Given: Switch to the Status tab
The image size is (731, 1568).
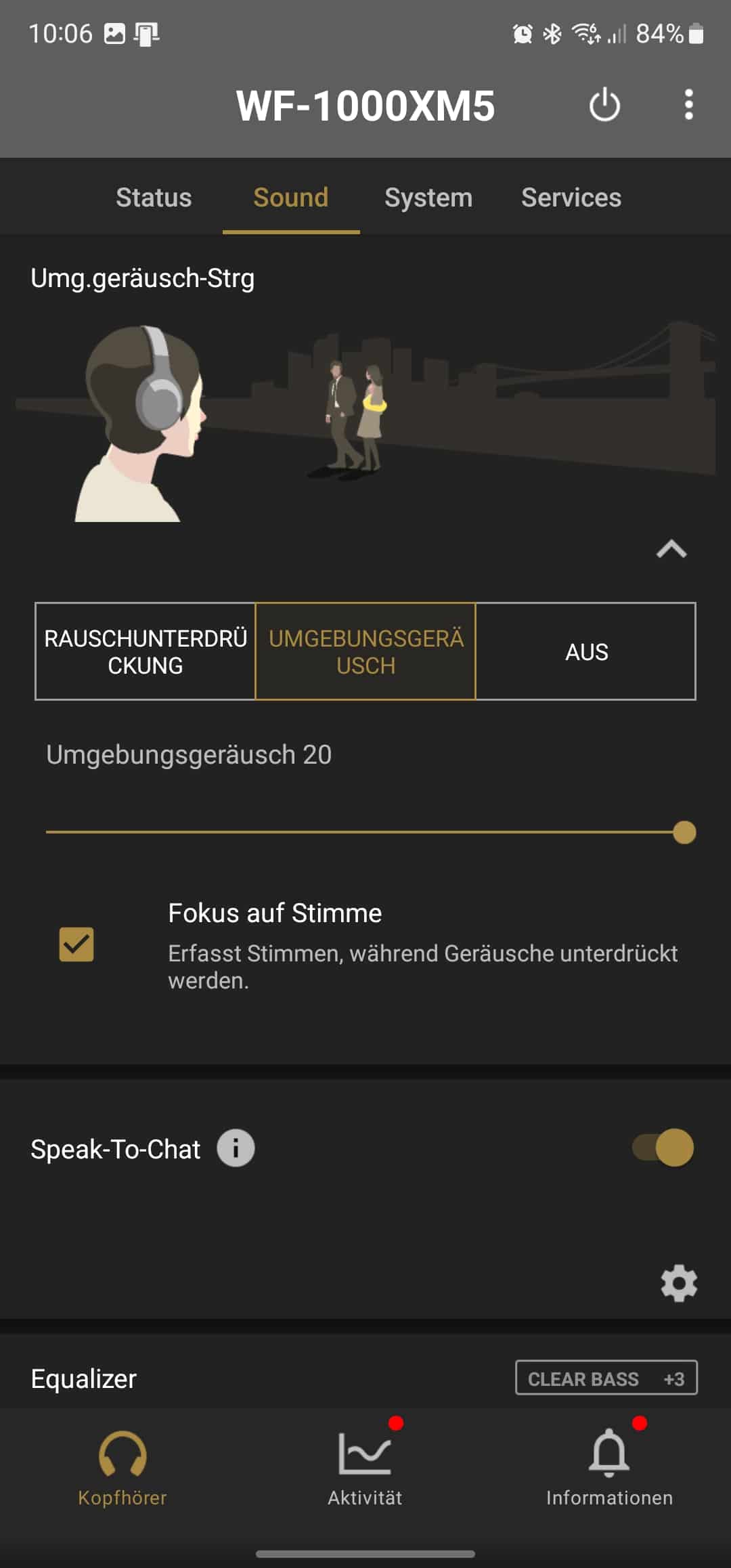Looking at the screenshot, I should click(x=154, y=198).
